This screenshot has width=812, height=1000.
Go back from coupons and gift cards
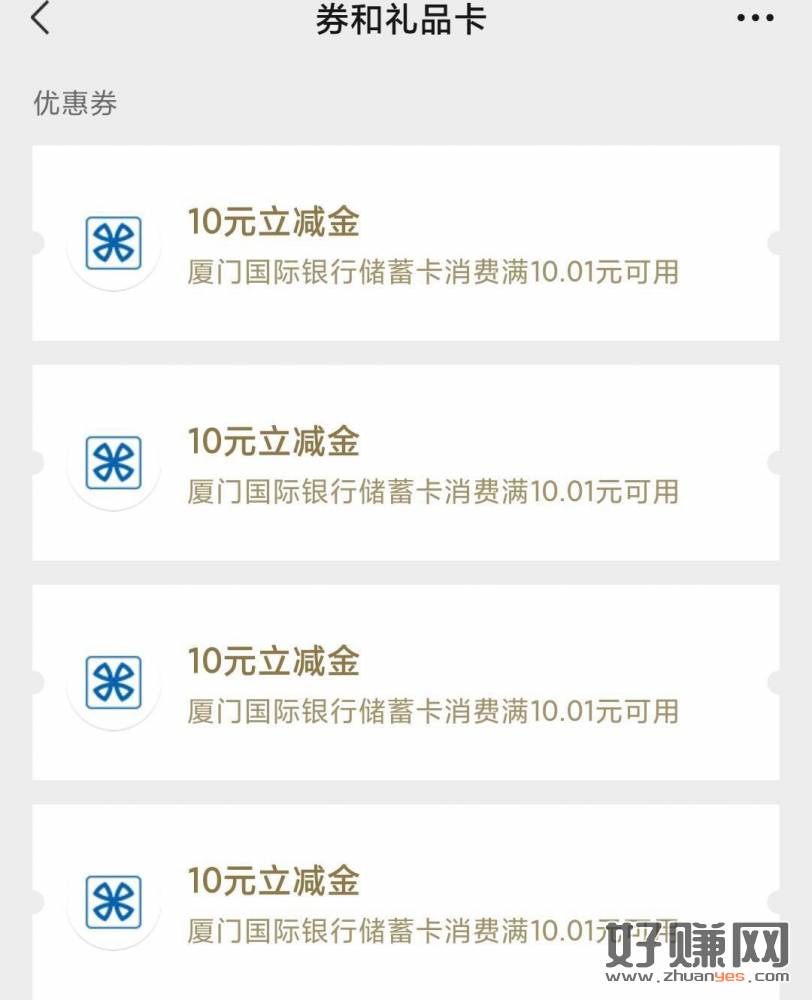pos(40,18)
